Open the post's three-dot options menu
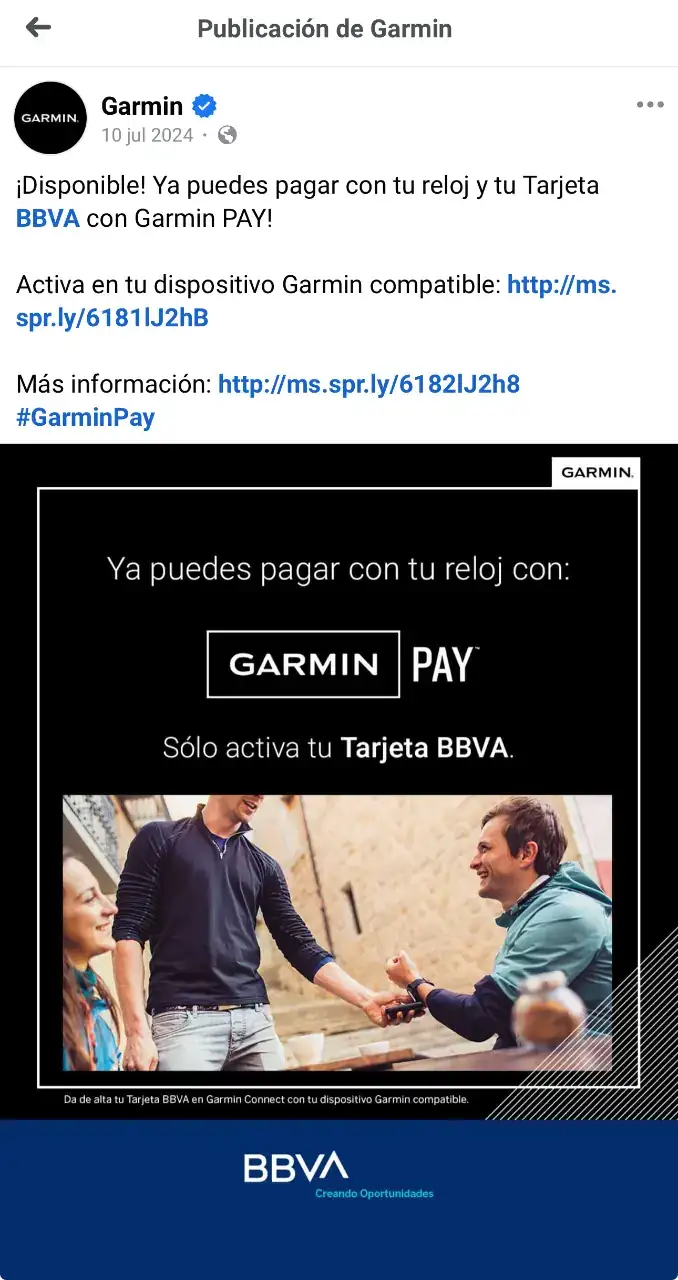 650,105
